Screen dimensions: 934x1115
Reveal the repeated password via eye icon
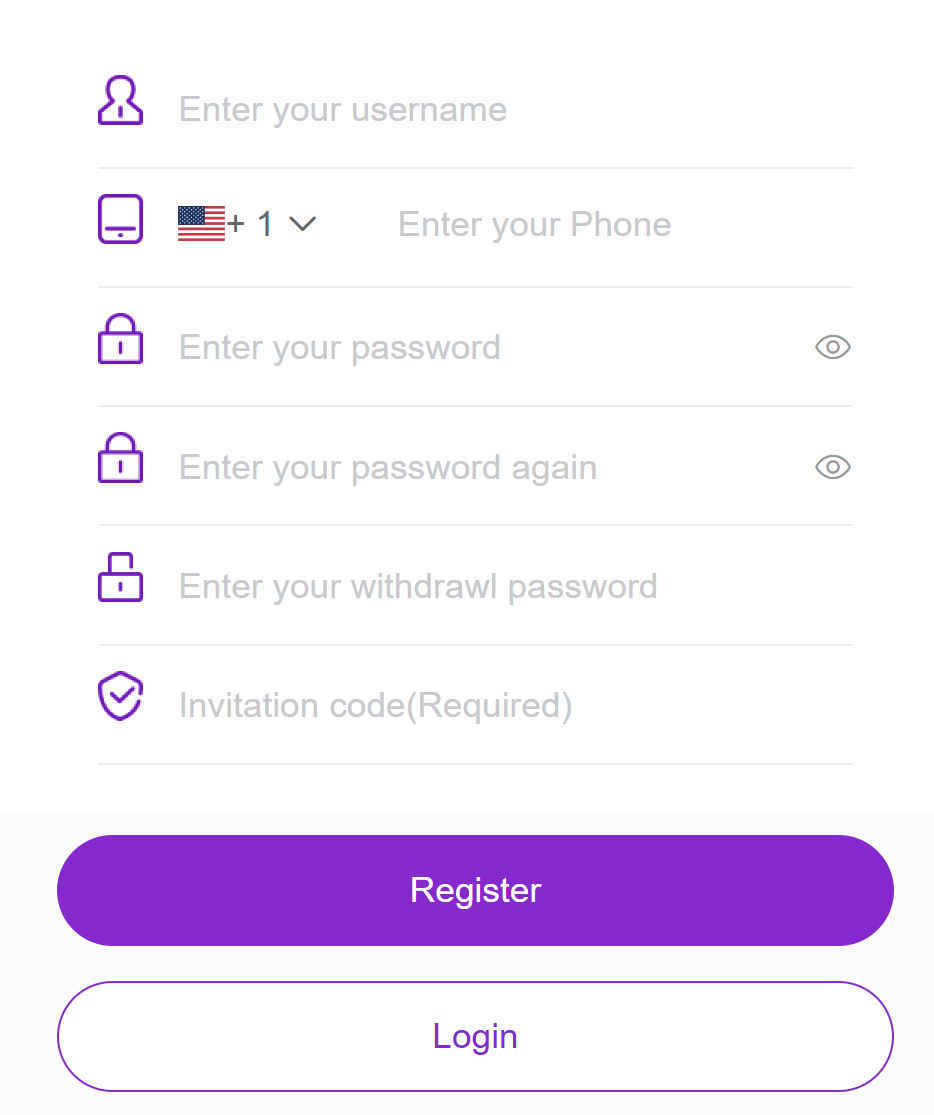click(x=832, y=467)
